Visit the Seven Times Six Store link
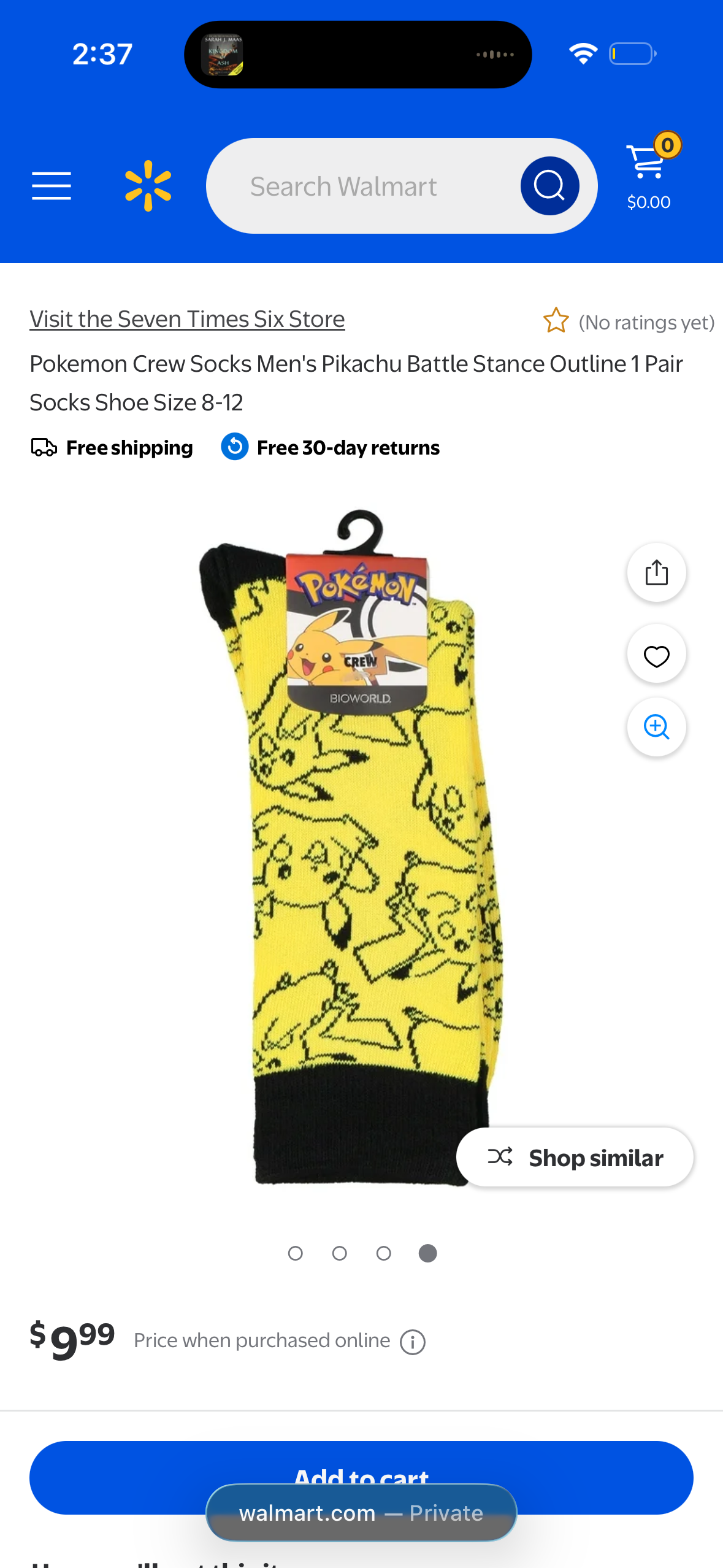Screen dimensions: 723x1568 (x=187, y=318)
